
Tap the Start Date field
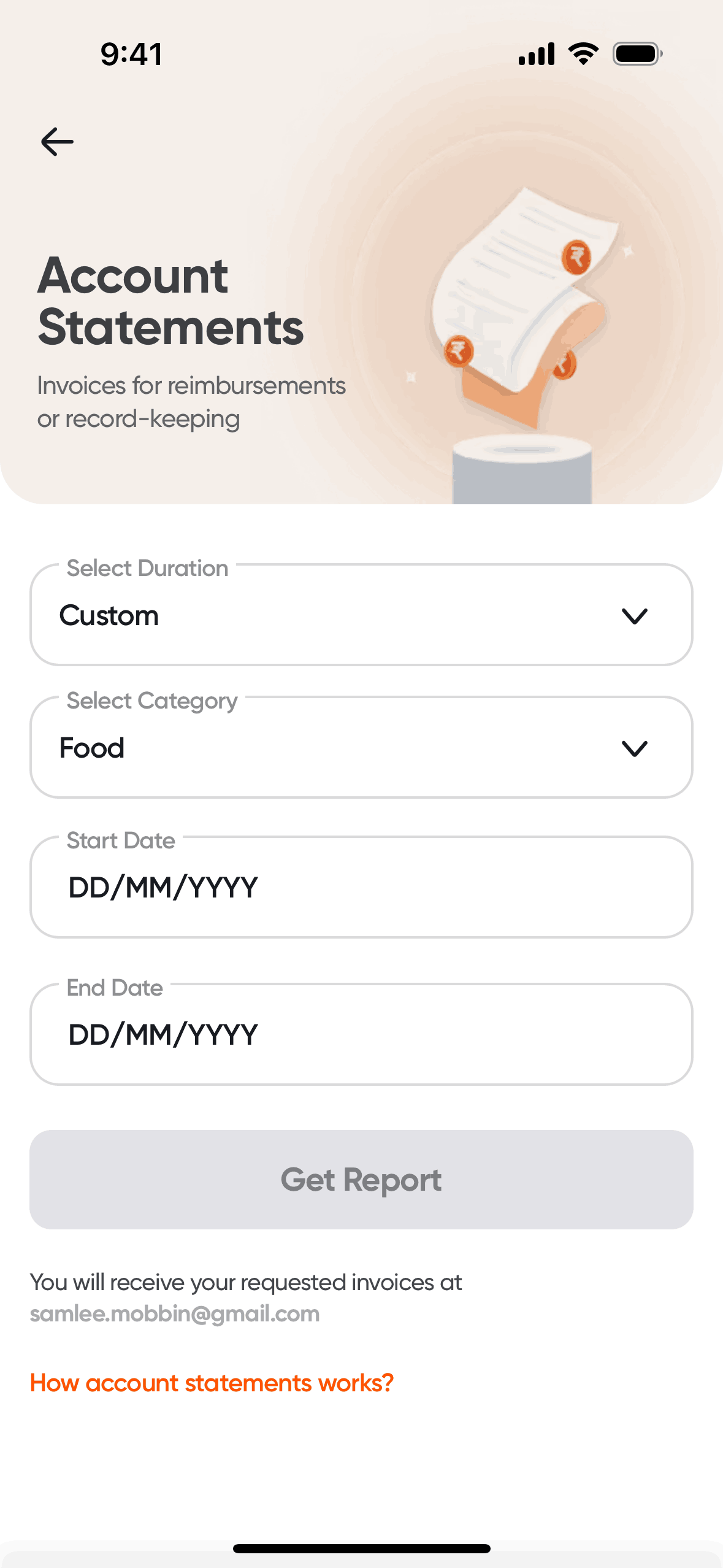[361, 888]
